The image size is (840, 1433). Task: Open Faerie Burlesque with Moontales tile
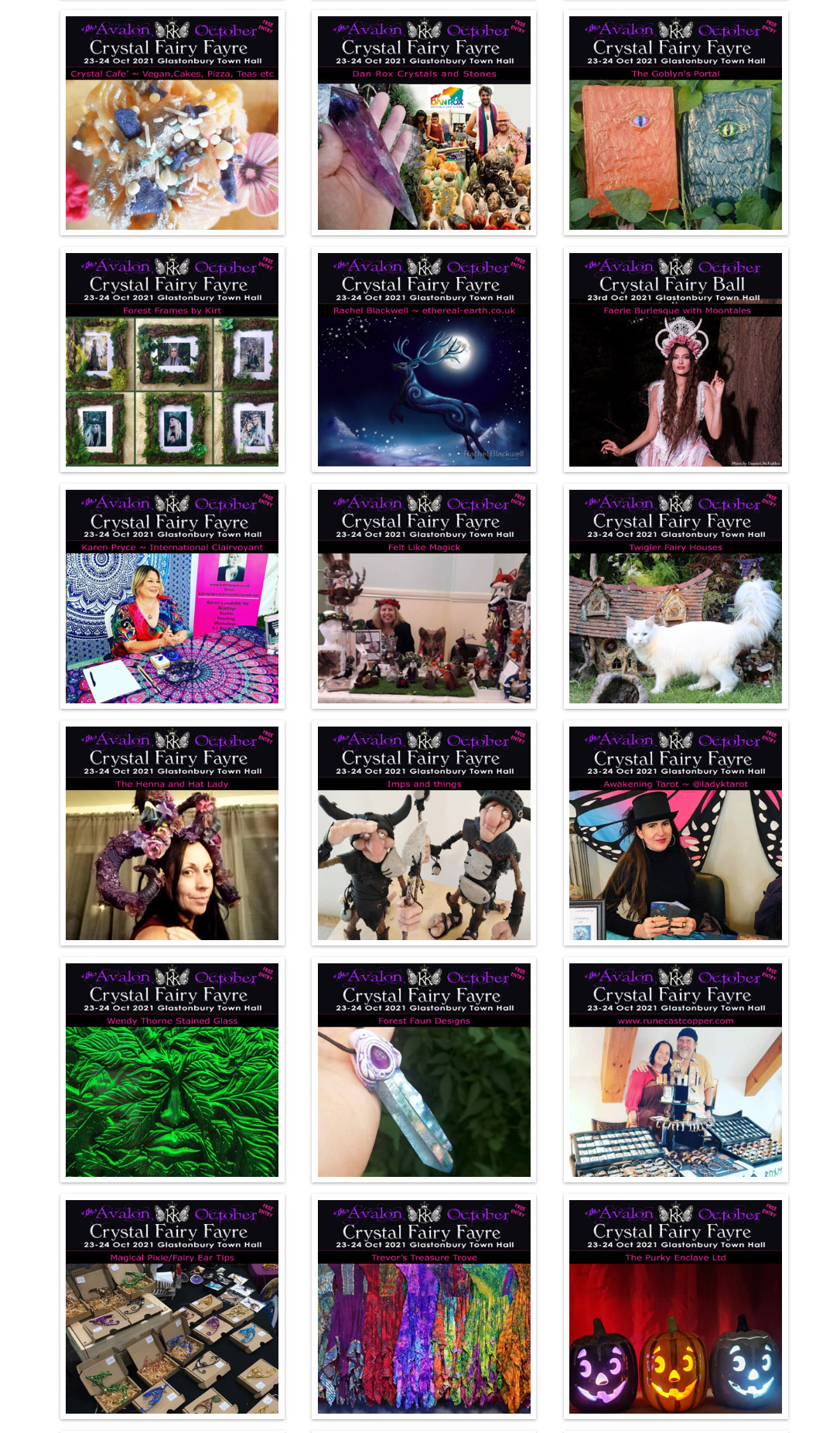(675, 361)
